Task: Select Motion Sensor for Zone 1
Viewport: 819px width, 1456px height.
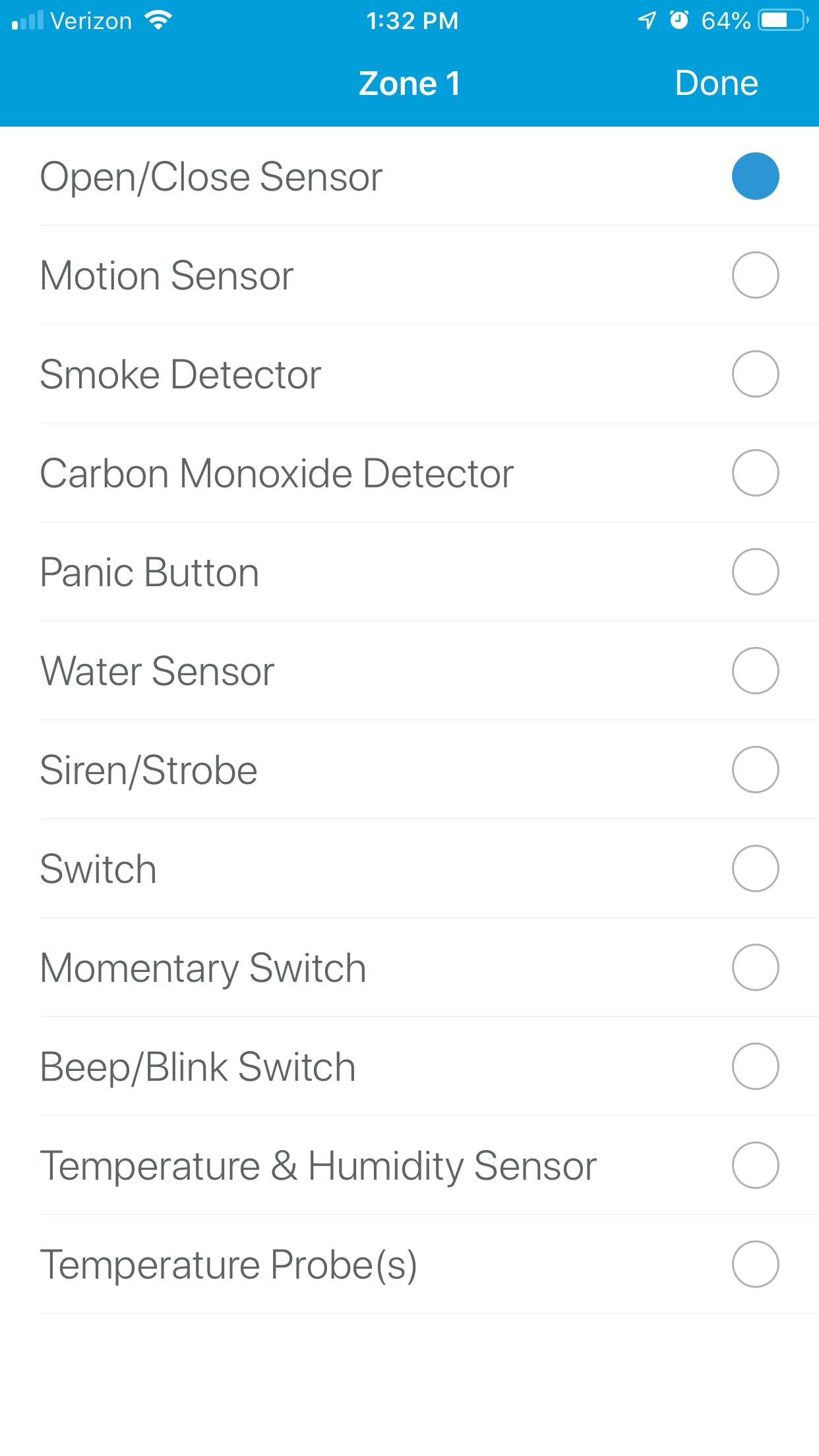Action: click(755, 275)
